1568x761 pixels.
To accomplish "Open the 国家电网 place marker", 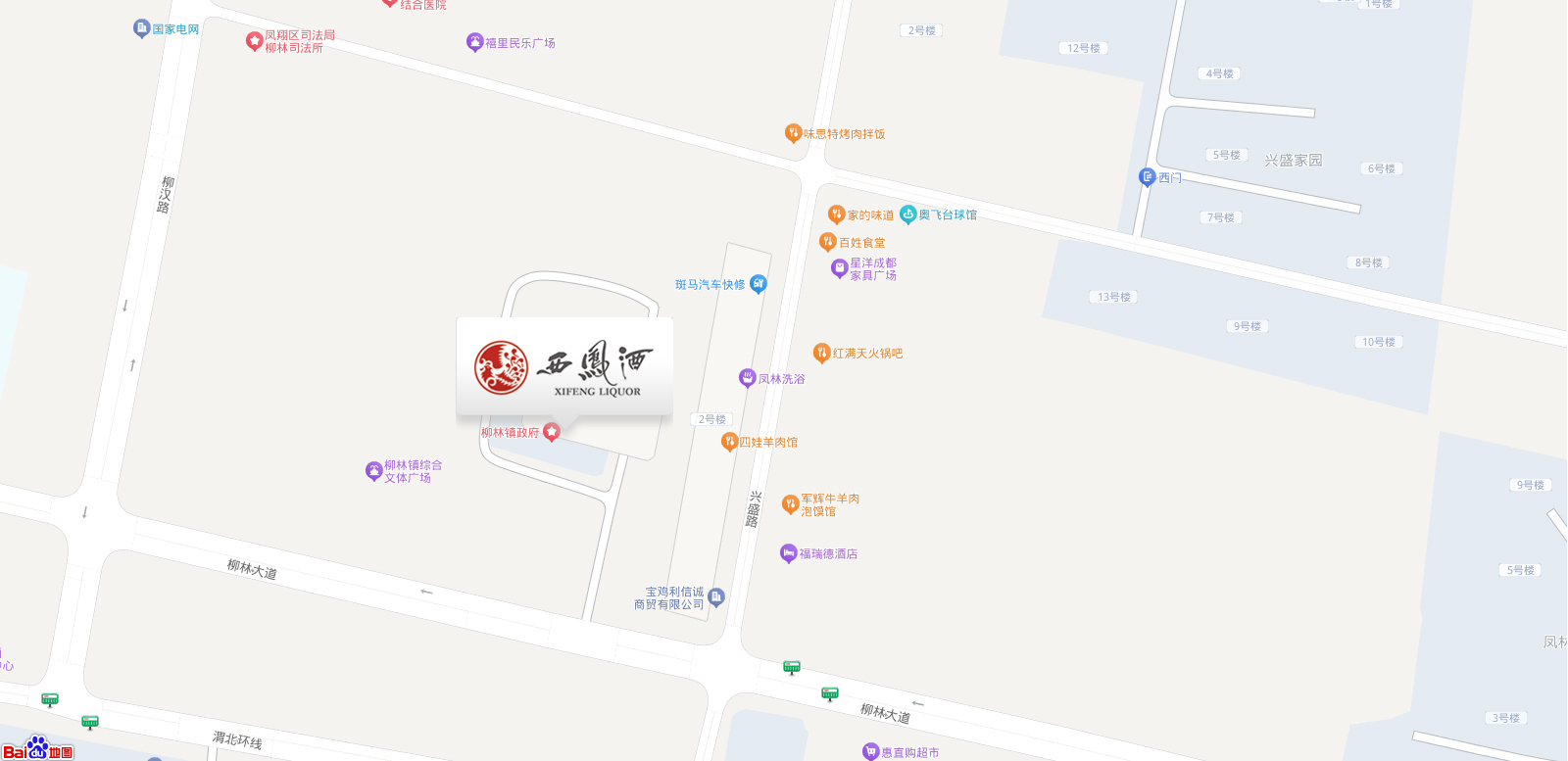I will tap(142, 28).
